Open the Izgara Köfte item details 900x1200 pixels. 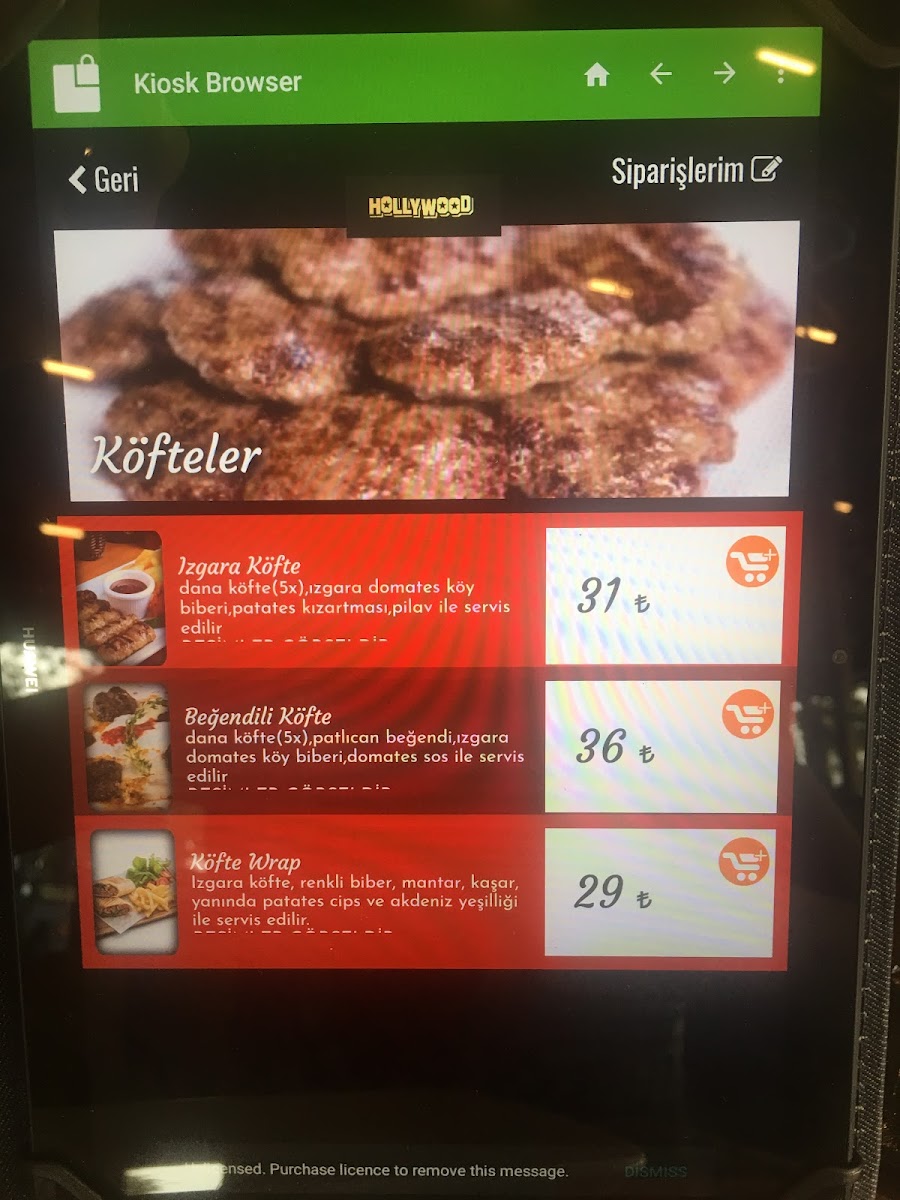coord(239,566)
